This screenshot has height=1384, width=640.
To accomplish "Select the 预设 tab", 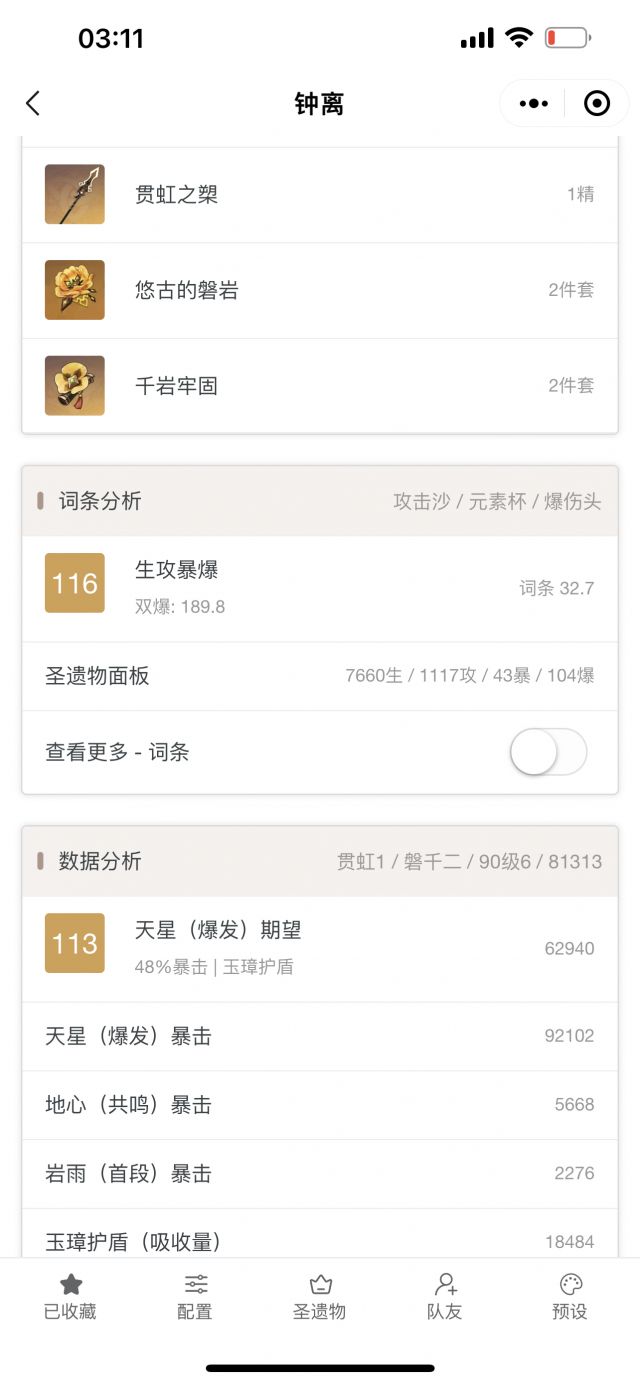I will point(570,1297).
